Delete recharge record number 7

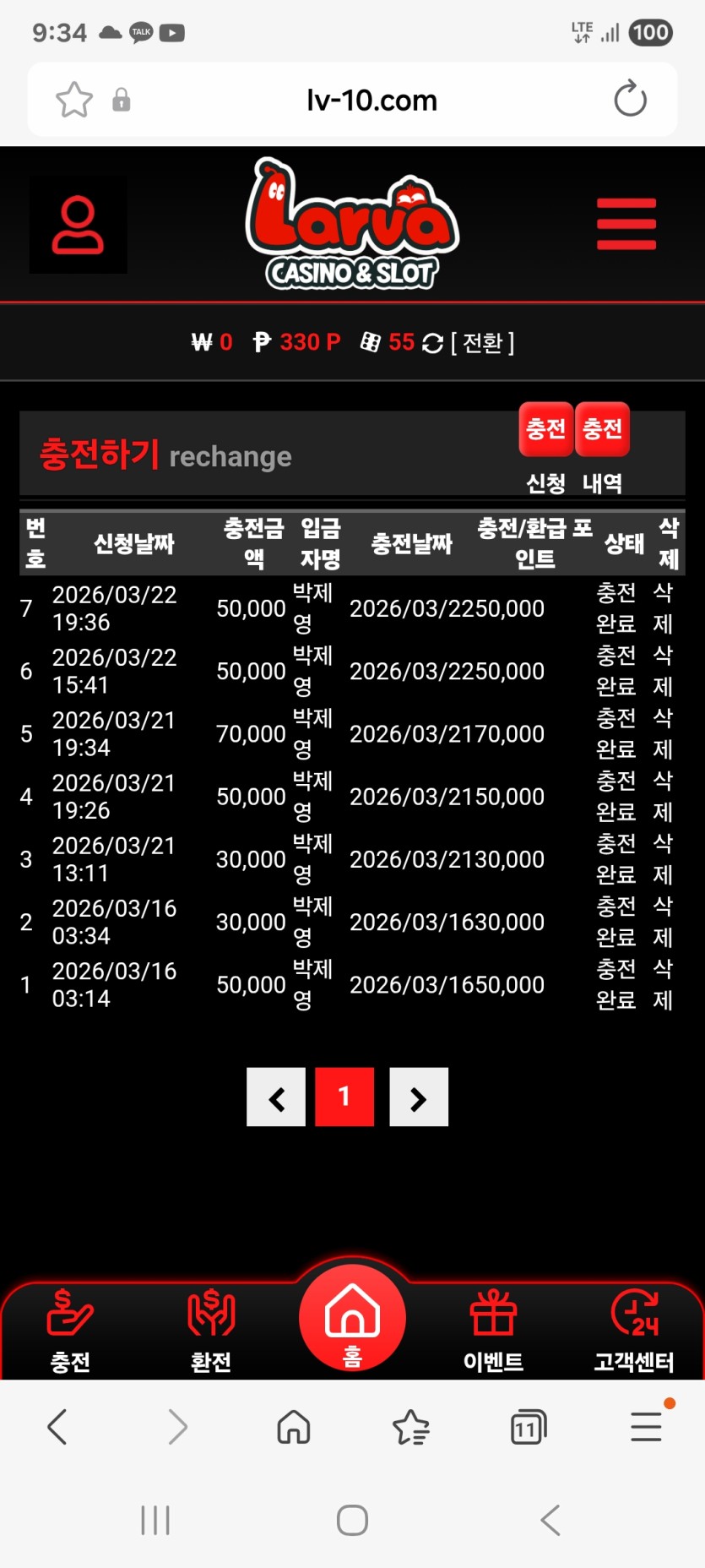(x=663, y=608)
